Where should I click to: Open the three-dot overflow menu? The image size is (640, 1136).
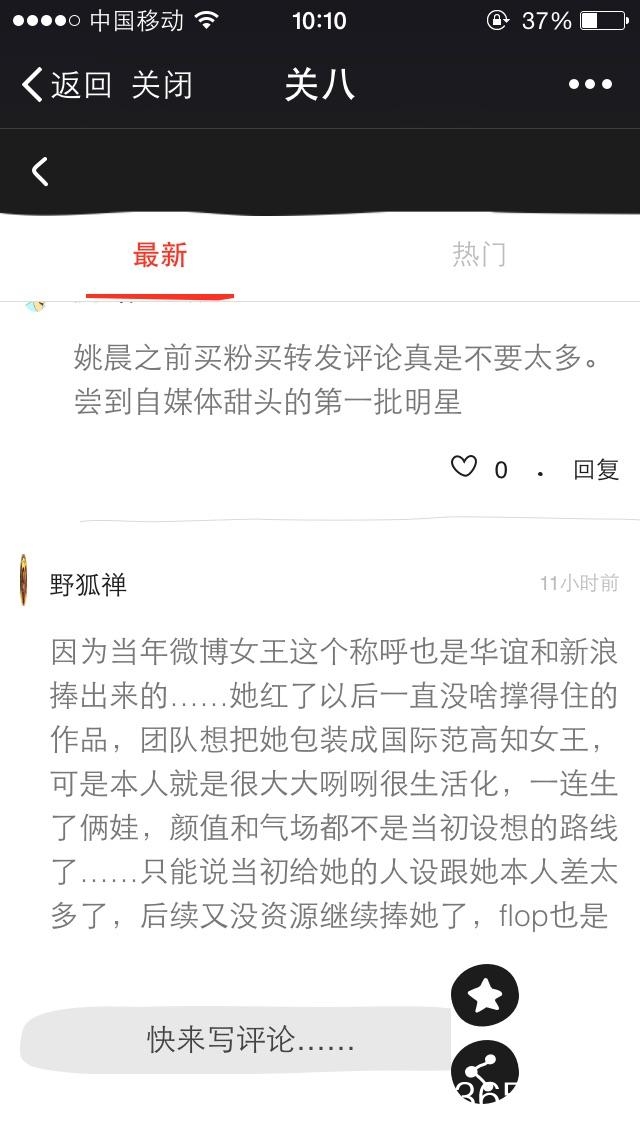pyautogui.click(x=589, y=85)
